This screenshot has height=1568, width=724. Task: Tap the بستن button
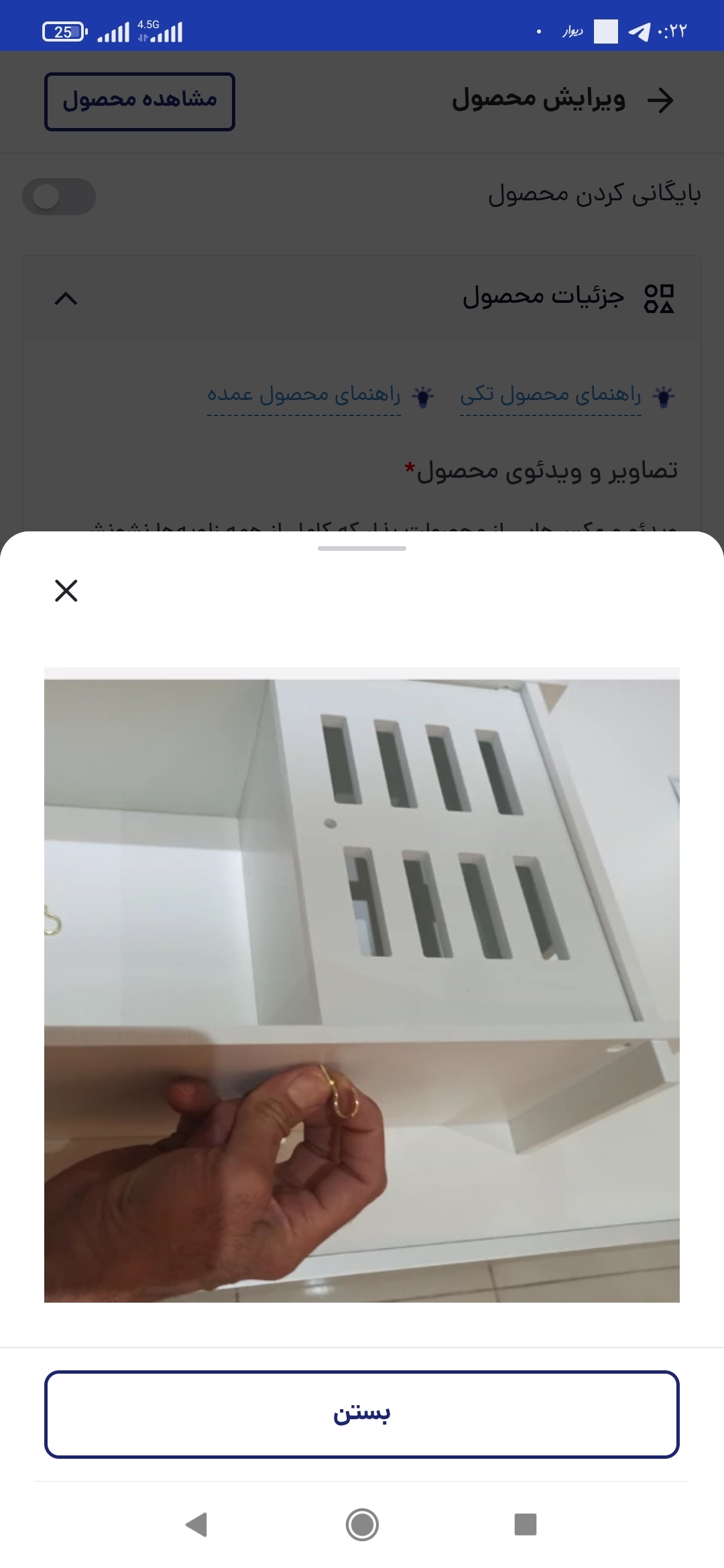[x=362, y=1414]
